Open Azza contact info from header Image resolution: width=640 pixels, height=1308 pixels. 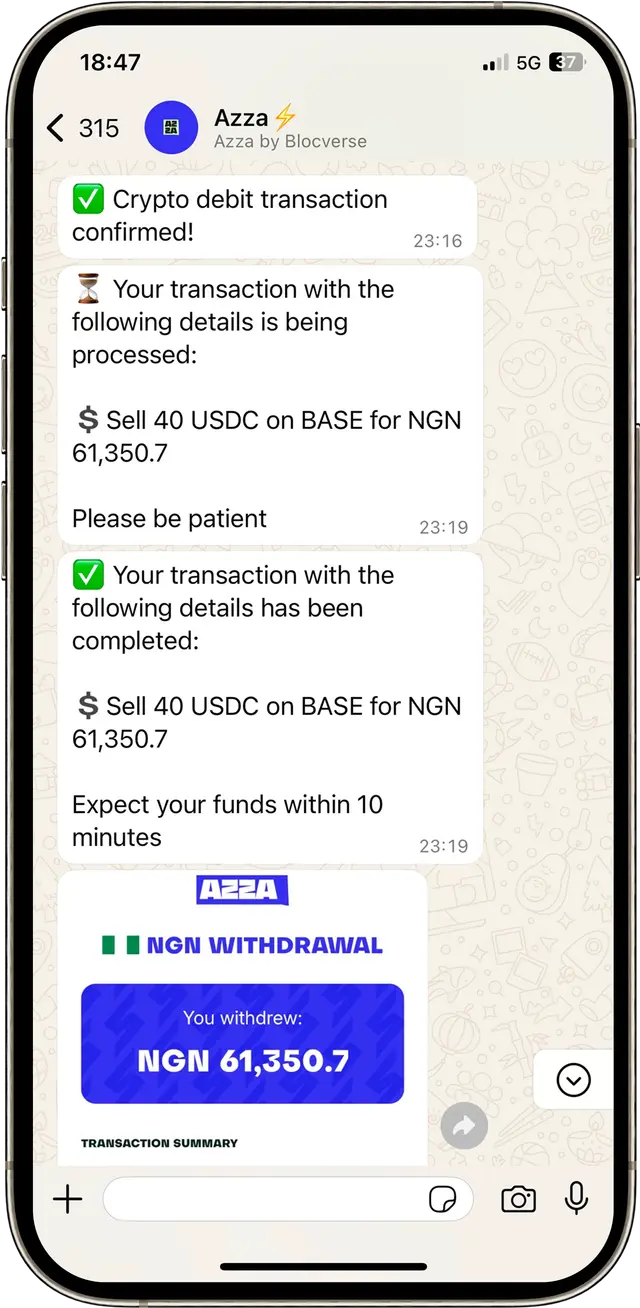click(290, 128)
